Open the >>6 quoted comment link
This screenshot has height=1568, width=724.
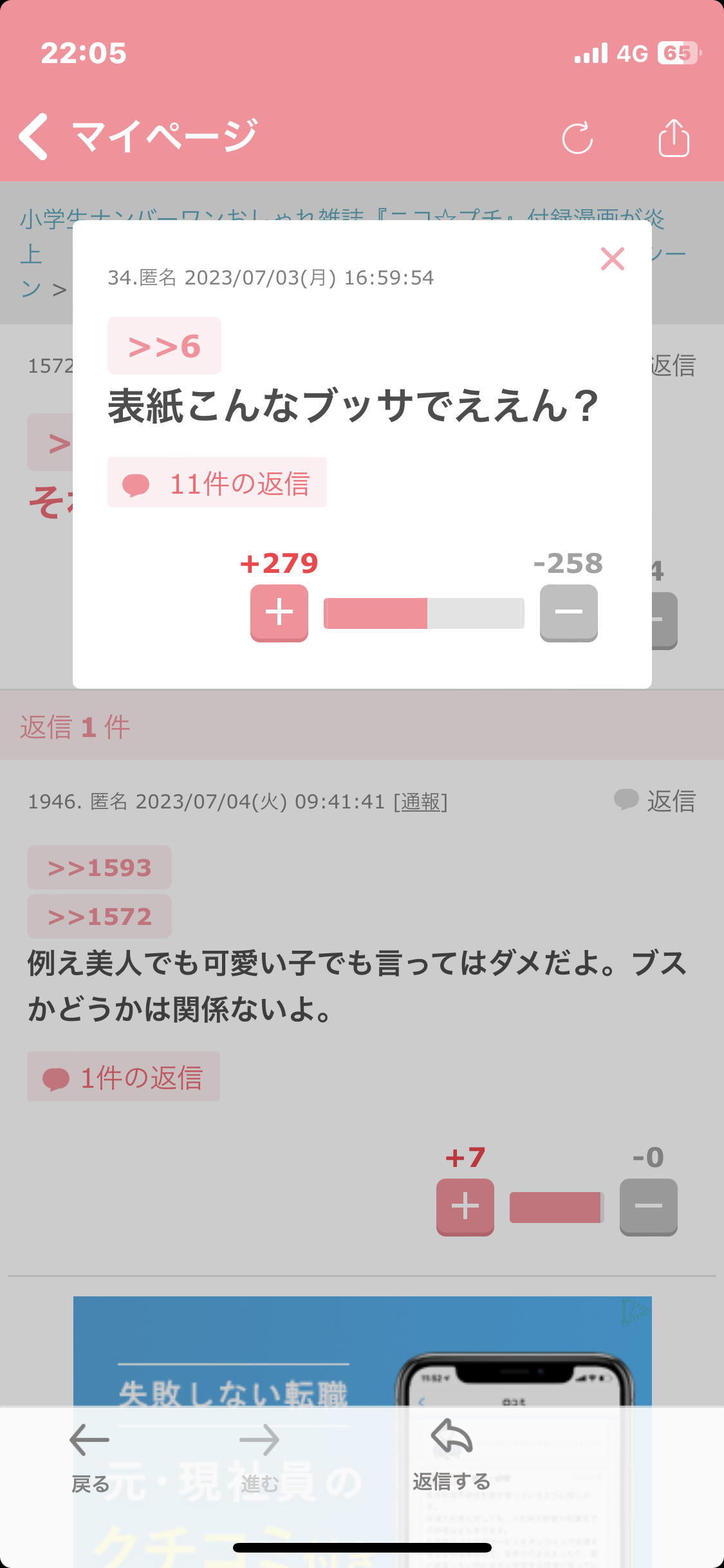[163, 345]
